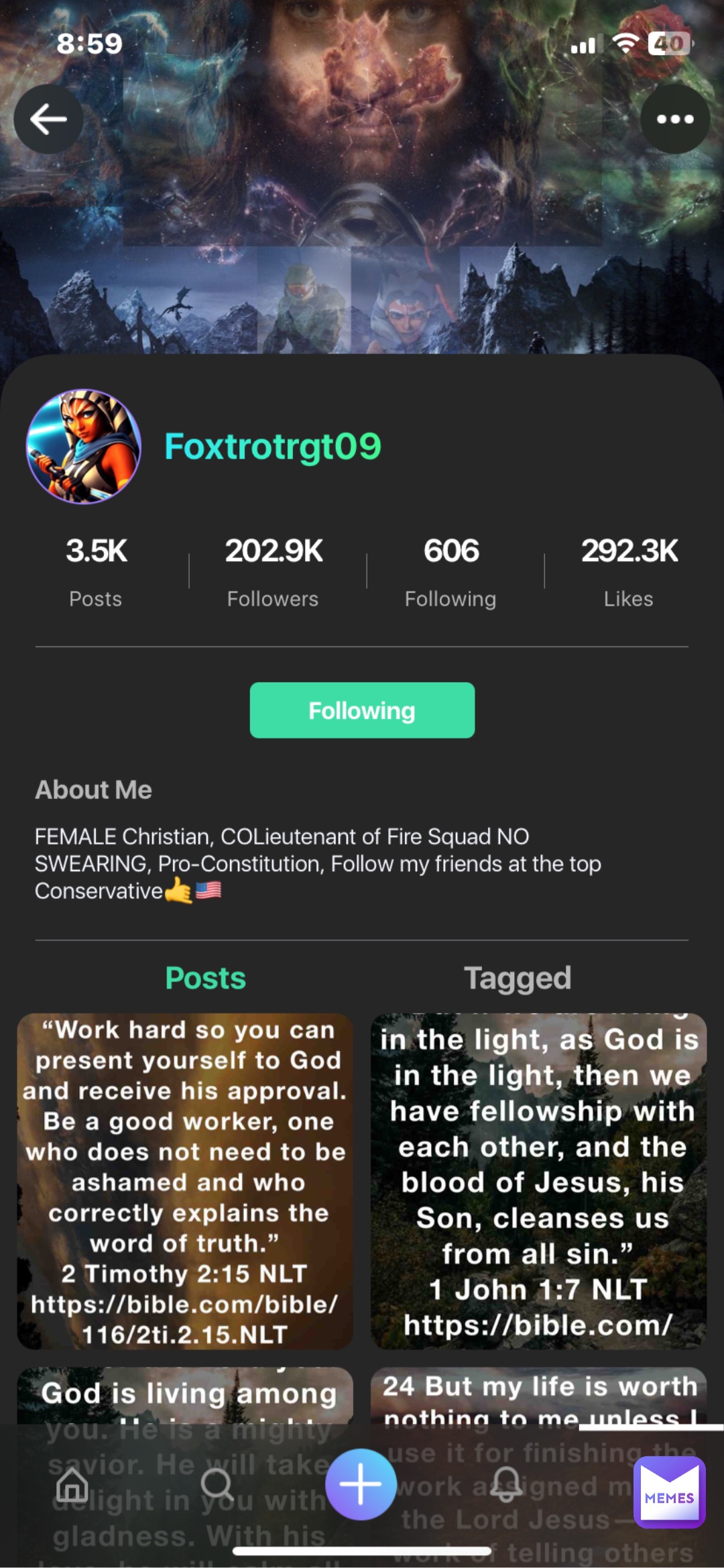Go home via the house icon
The width and height of the screenshot is (724, 1568).
coord(72,1483)
